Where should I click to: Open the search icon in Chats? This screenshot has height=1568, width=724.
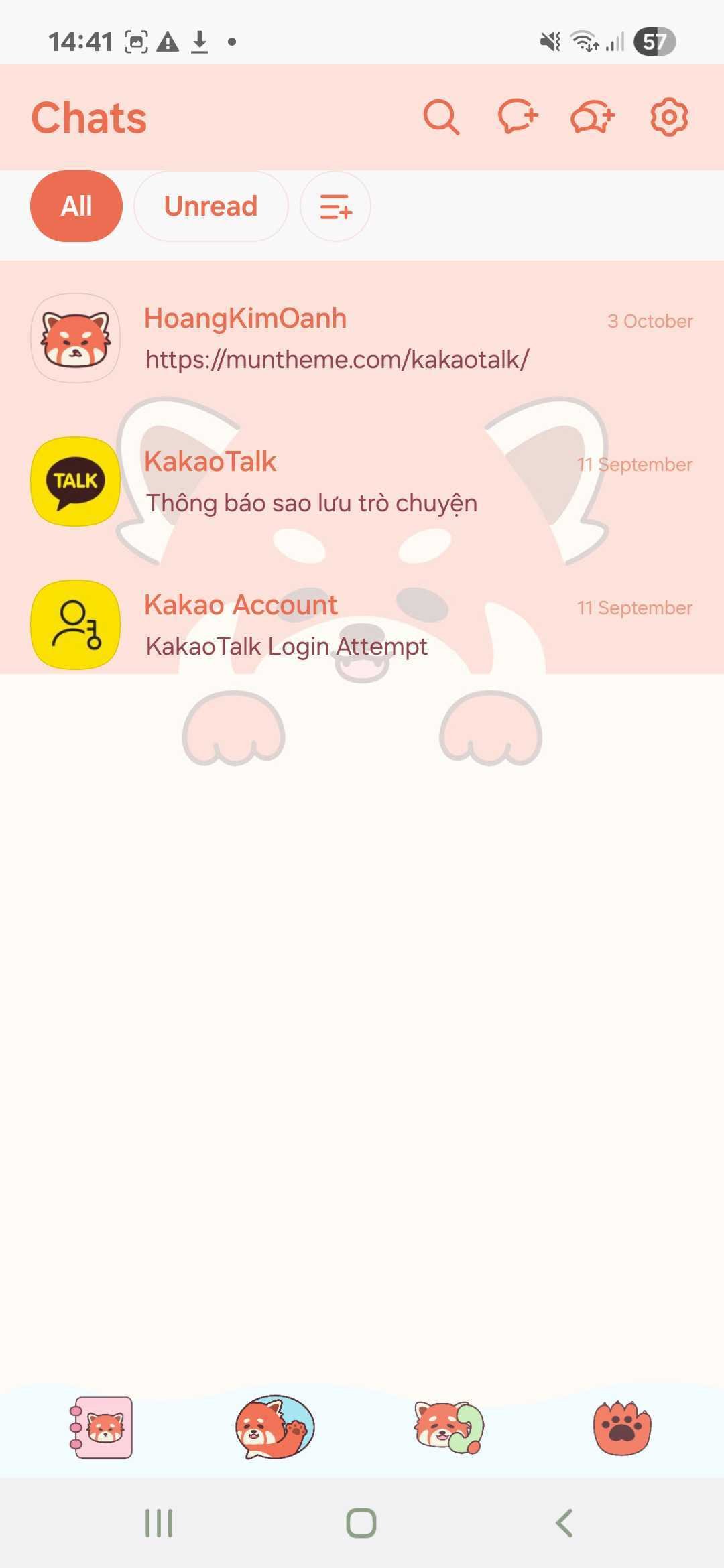[441, 117]
